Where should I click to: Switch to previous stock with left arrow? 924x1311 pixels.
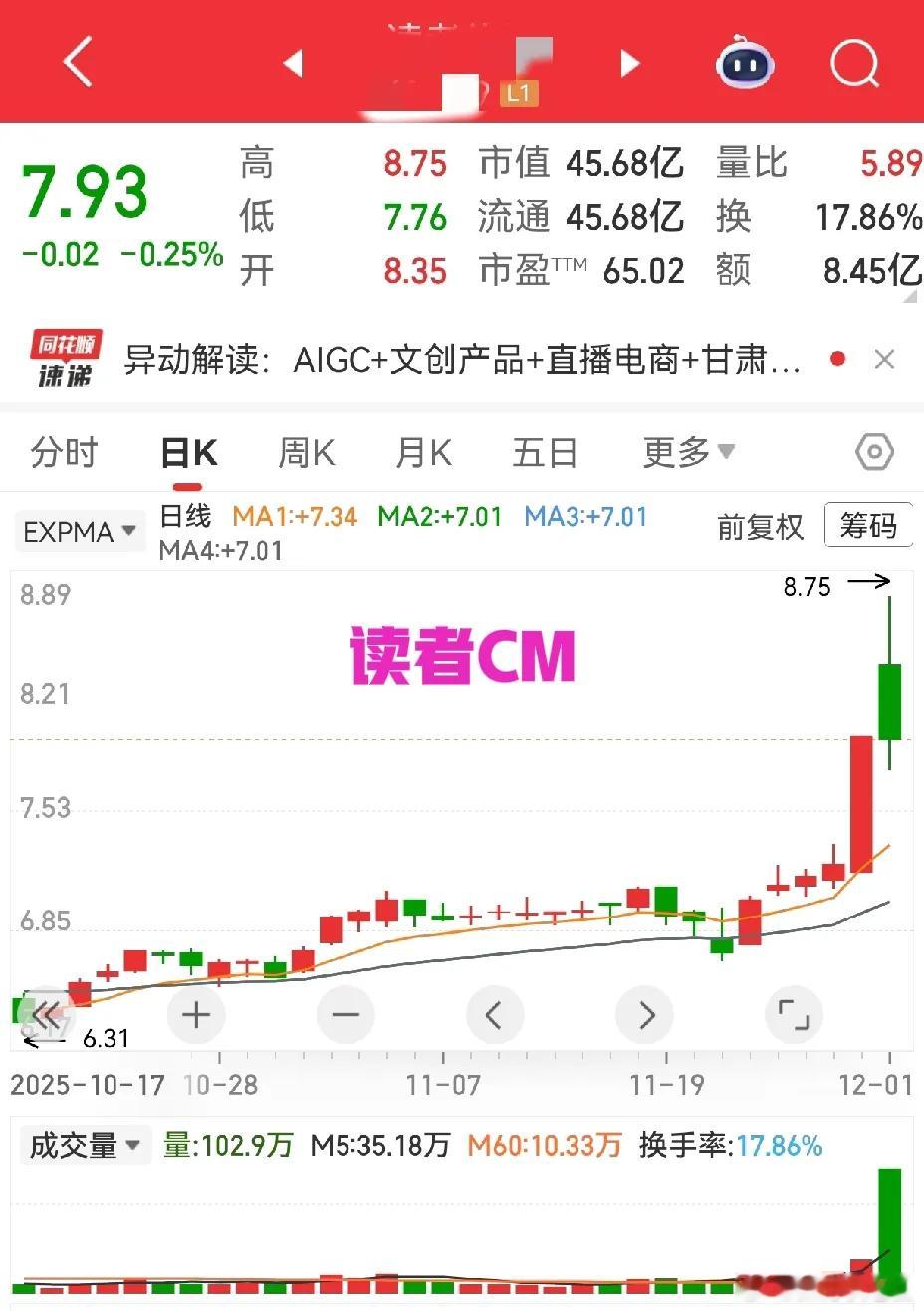(x=294, y=62)
